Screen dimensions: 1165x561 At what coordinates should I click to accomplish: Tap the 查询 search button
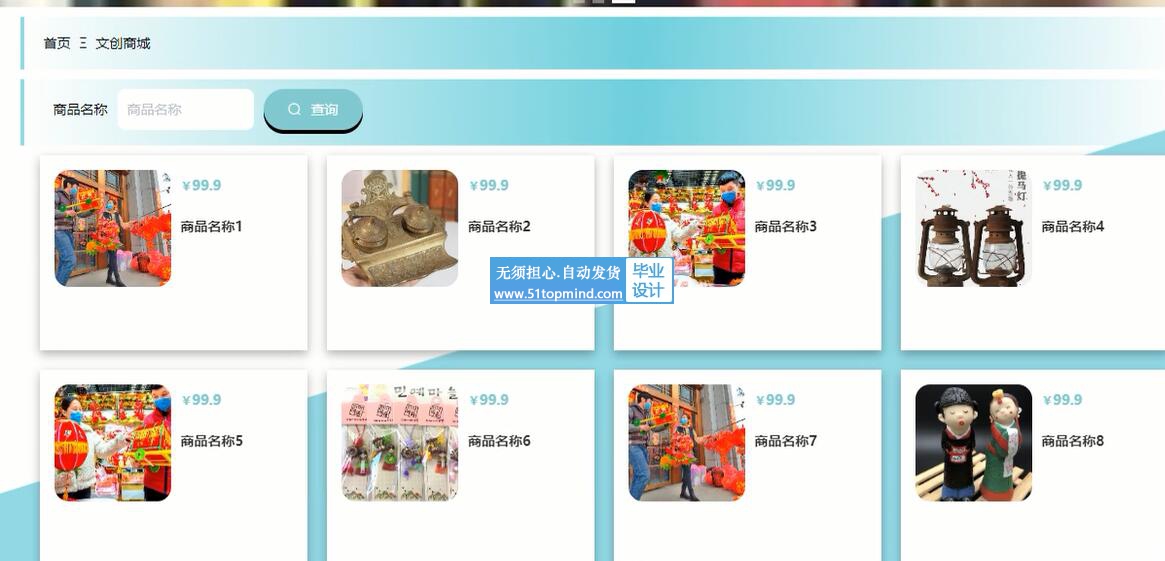coord(313,110)
